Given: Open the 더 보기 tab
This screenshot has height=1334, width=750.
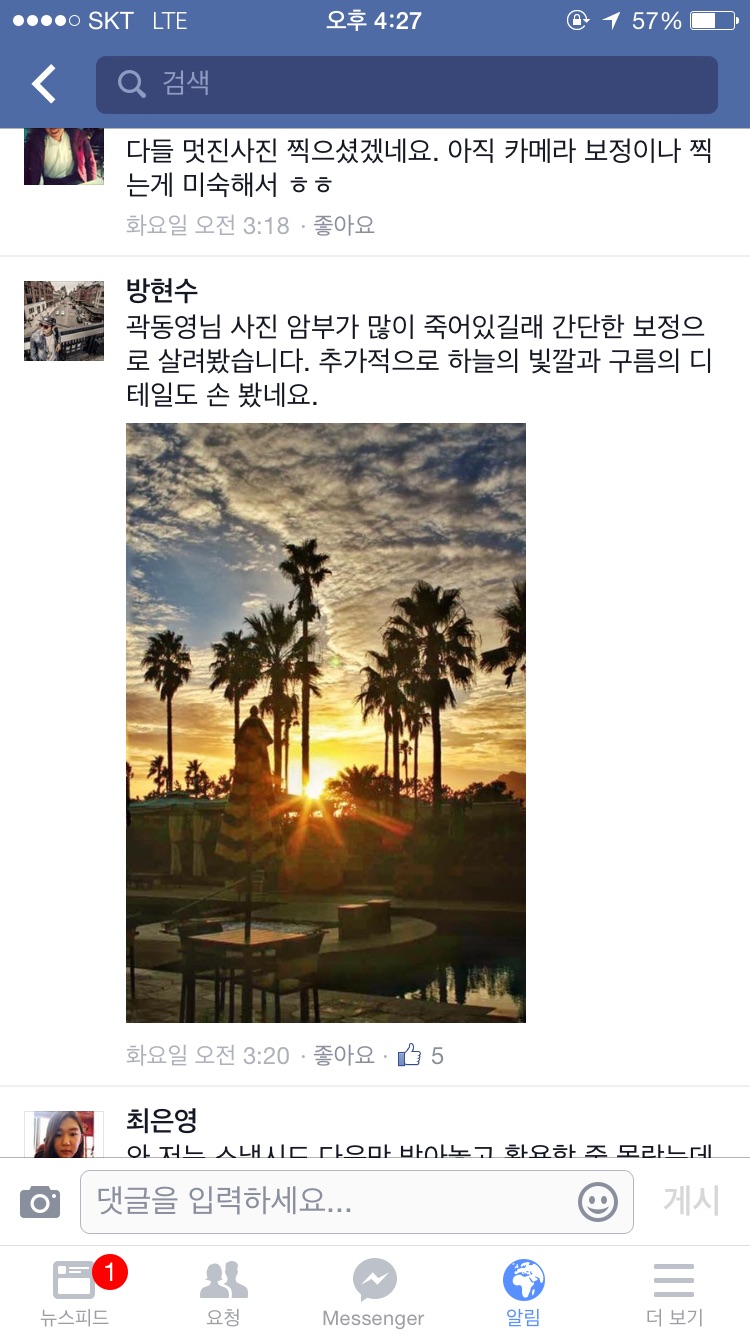Looking at the screenshot, I should coord(674,1292).
